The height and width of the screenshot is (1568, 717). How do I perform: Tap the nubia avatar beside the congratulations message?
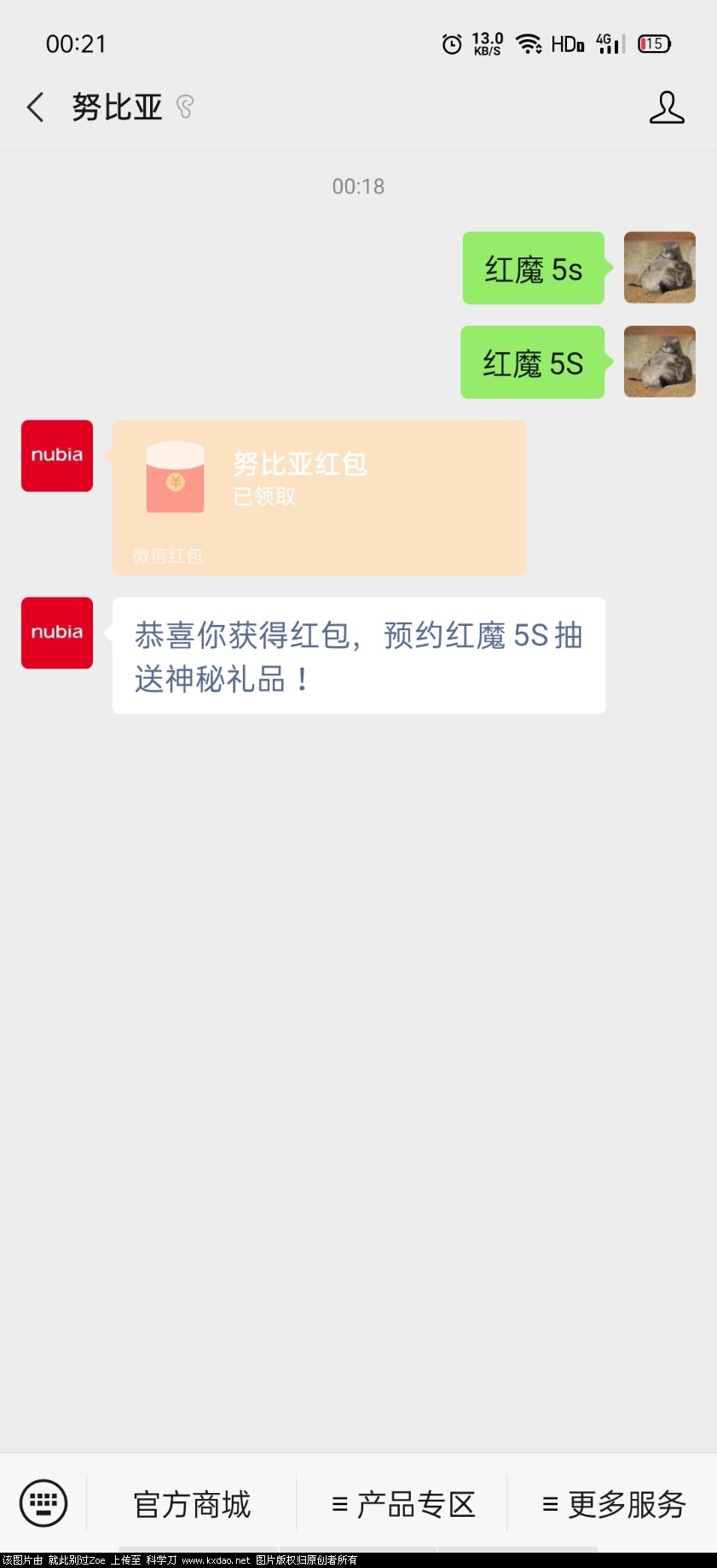[x=56, y=633]
